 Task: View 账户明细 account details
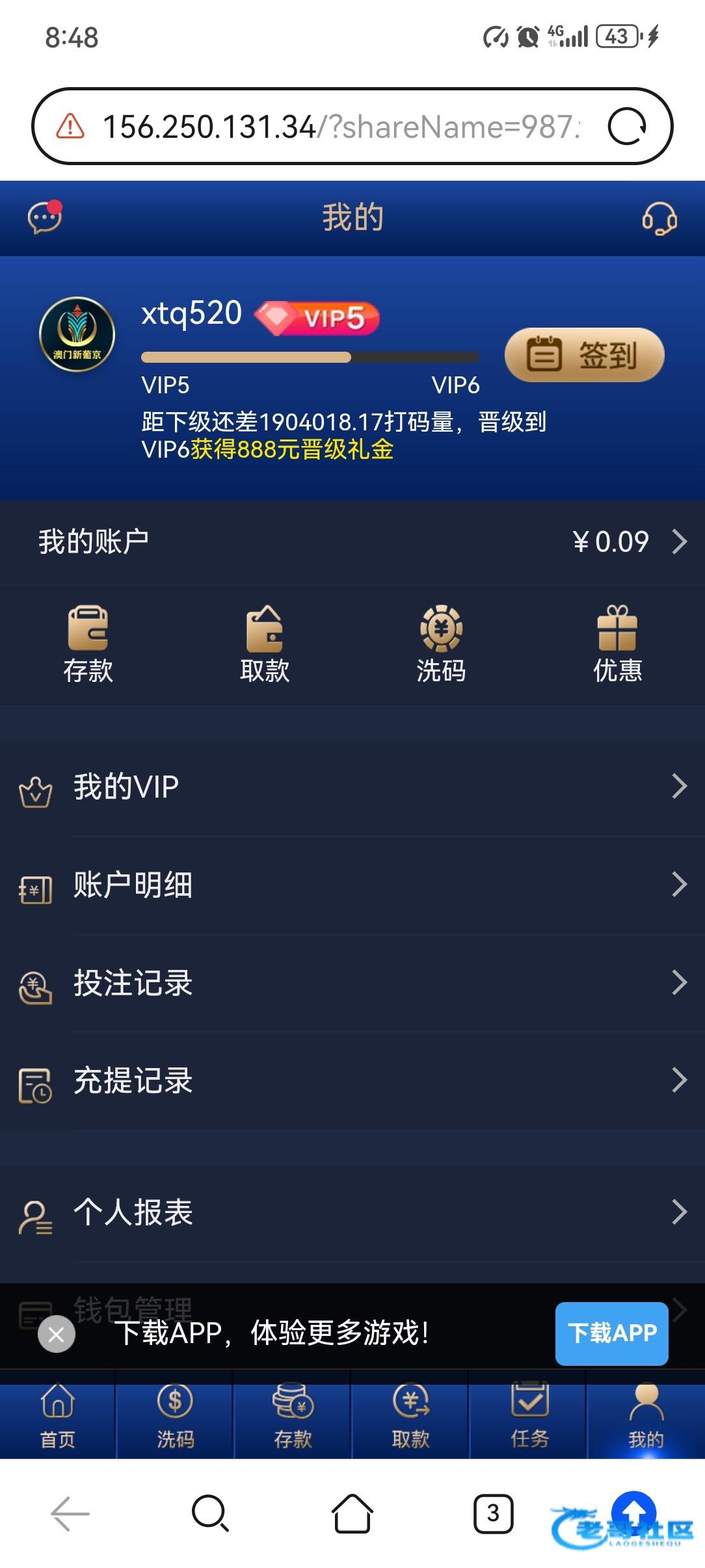(352, 885)
